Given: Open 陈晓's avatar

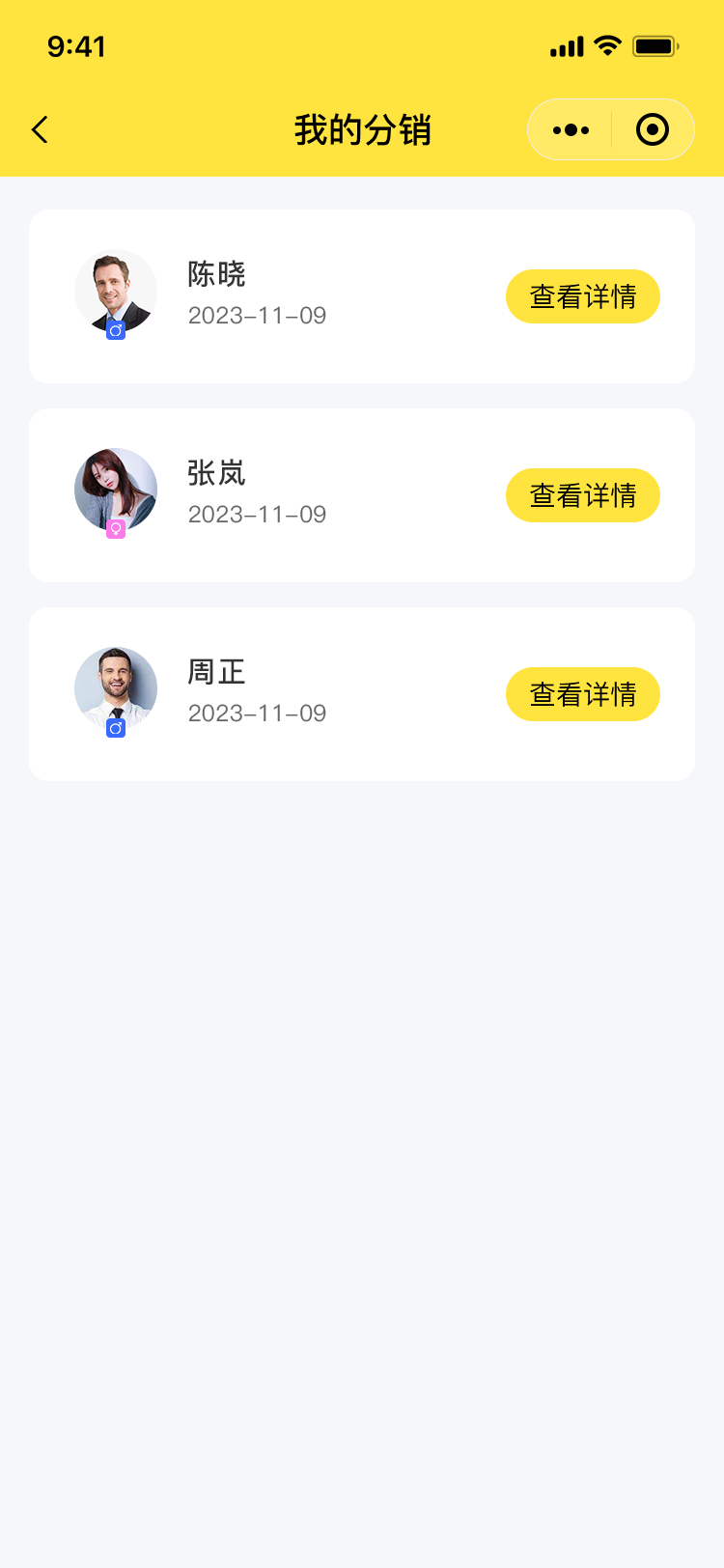Looking at the screenshot, I should [x=116, y=291].
